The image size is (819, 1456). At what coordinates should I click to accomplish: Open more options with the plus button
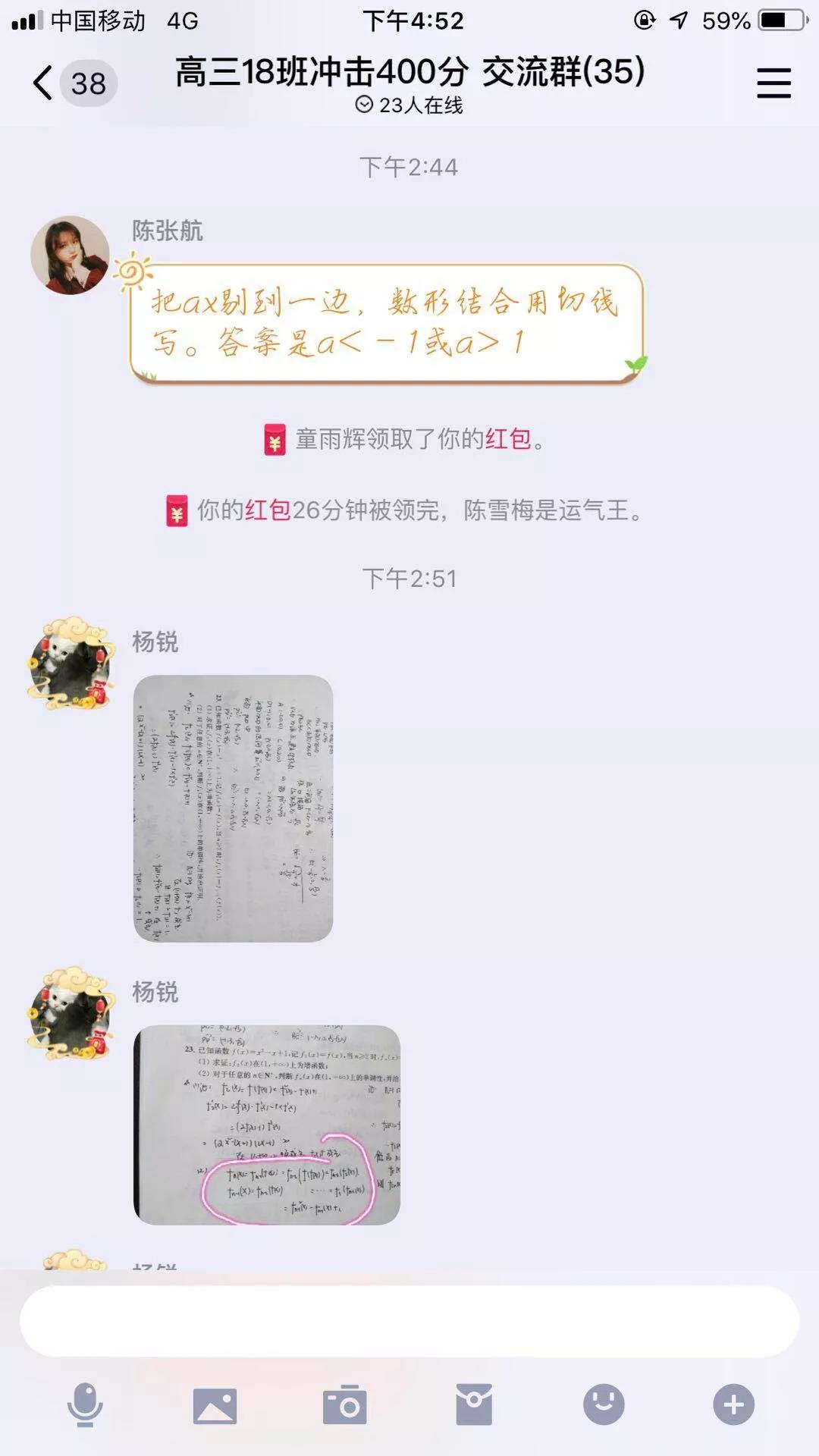tap(733, 1404)
